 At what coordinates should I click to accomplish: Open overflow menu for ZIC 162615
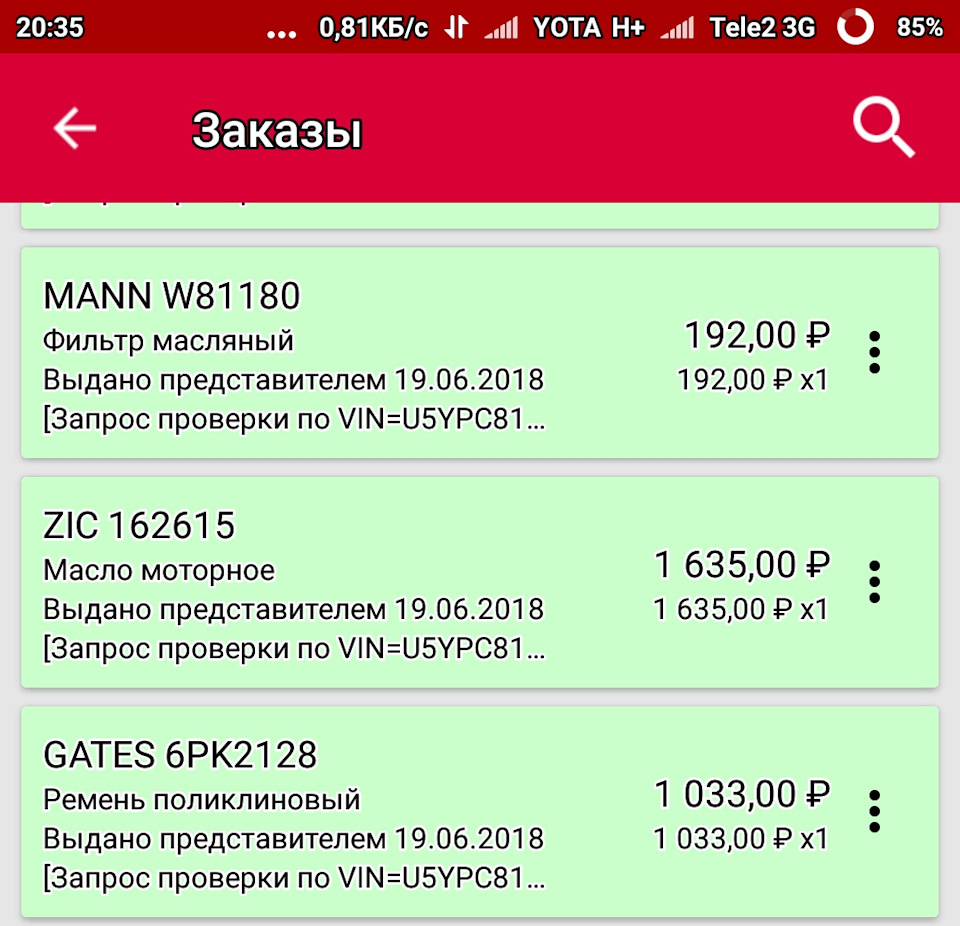click(874, 581)
